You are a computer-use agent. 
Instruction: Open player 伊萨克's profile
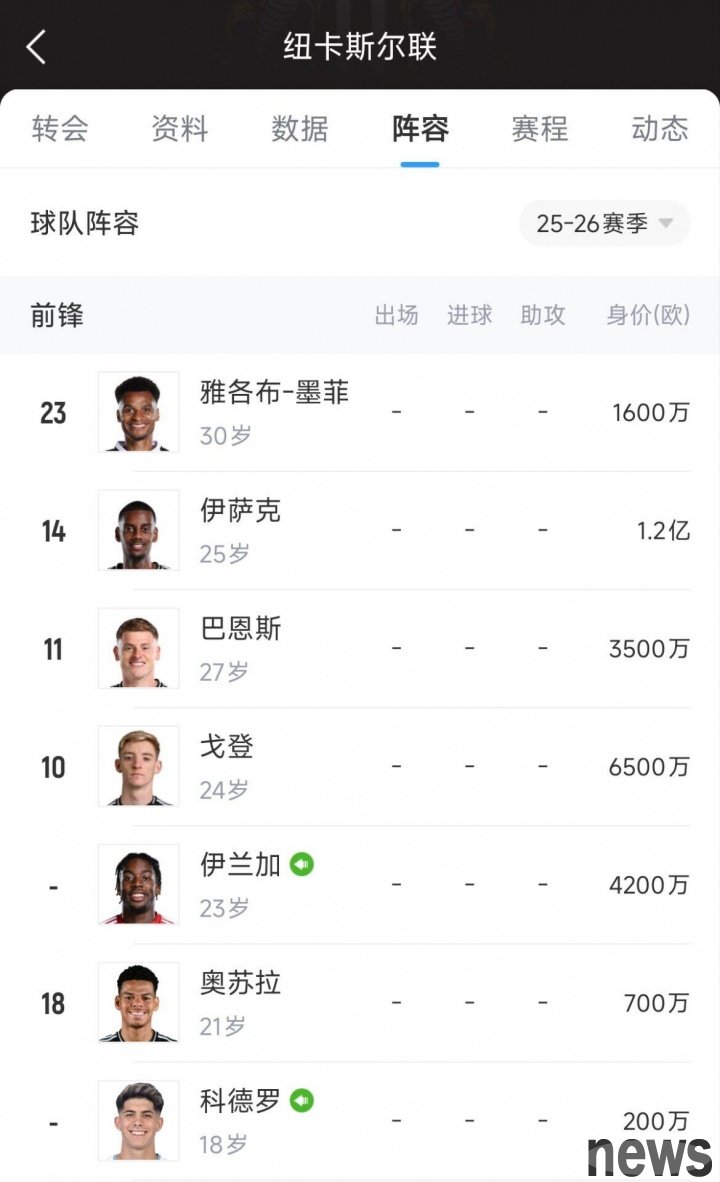[x=360, y=531]
